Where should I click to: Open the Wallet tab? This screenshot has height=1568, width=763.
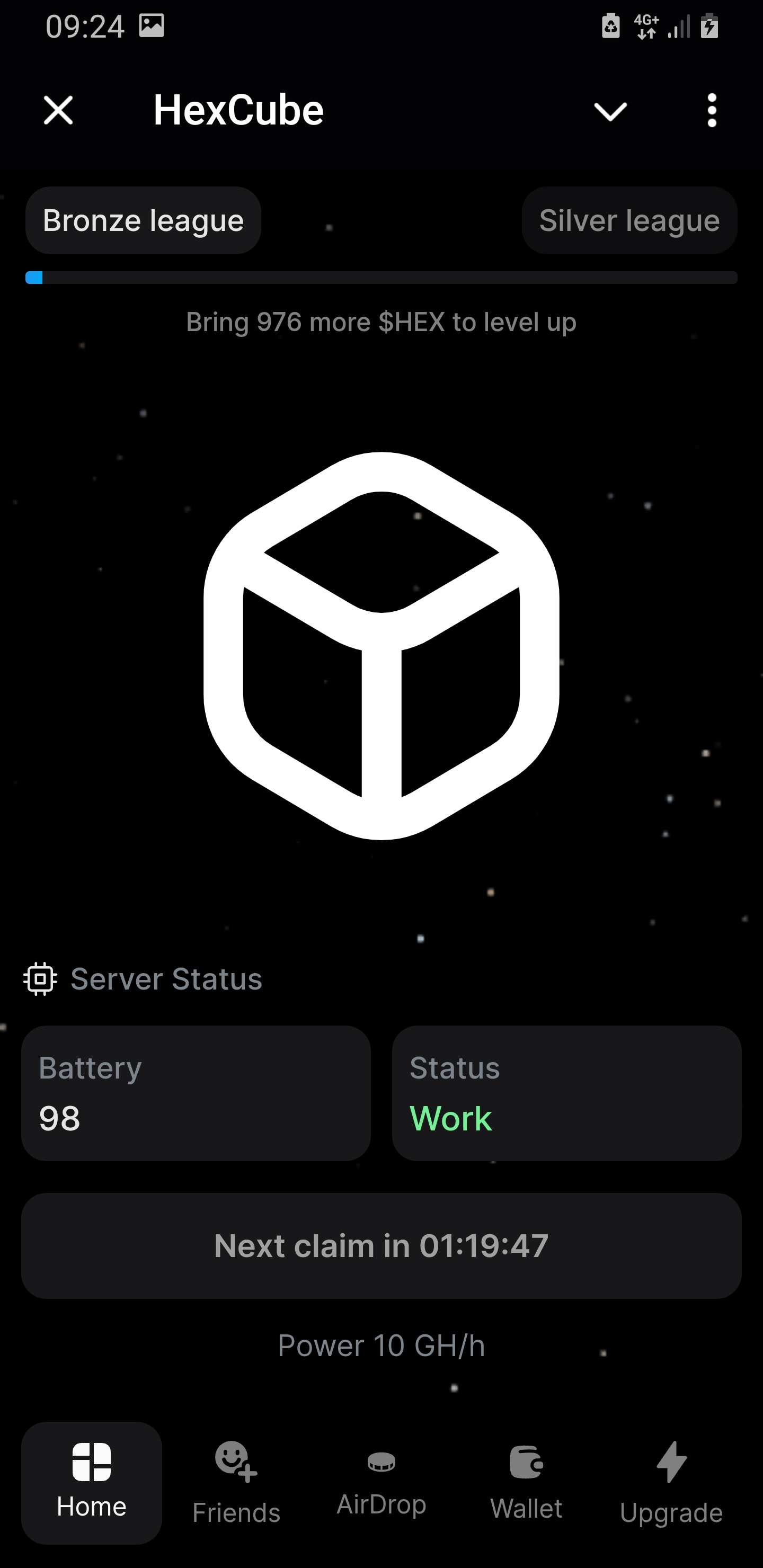click(x=526, y=1483)
